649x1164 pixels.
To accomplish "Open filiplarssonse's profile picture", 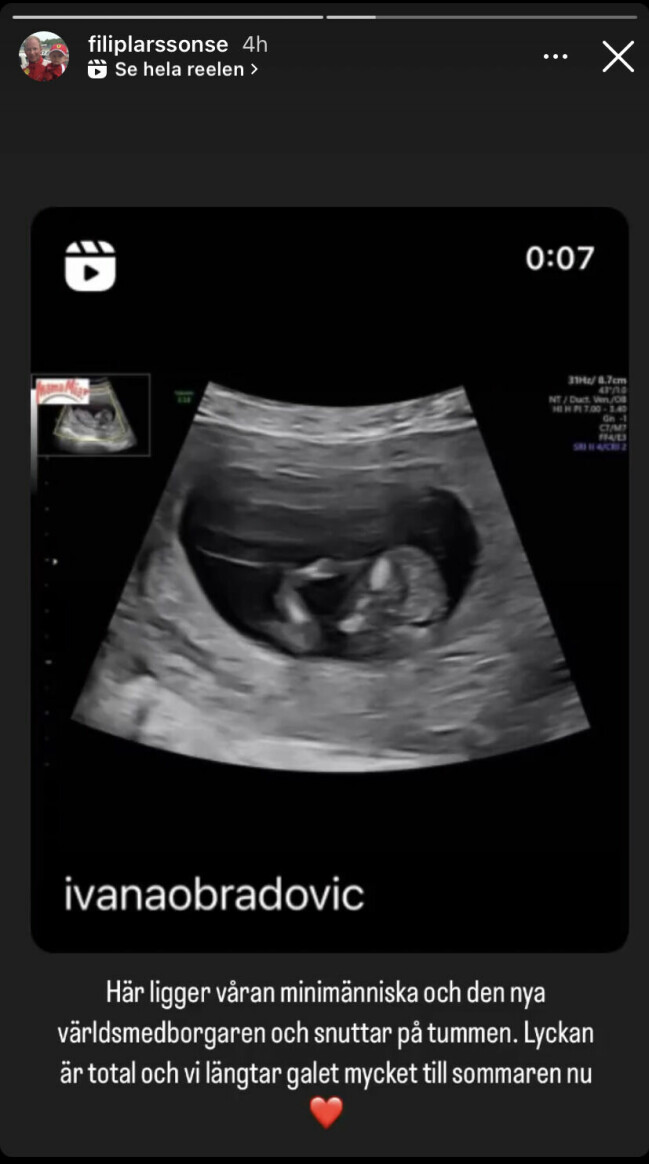I will [x=44, y=57].
